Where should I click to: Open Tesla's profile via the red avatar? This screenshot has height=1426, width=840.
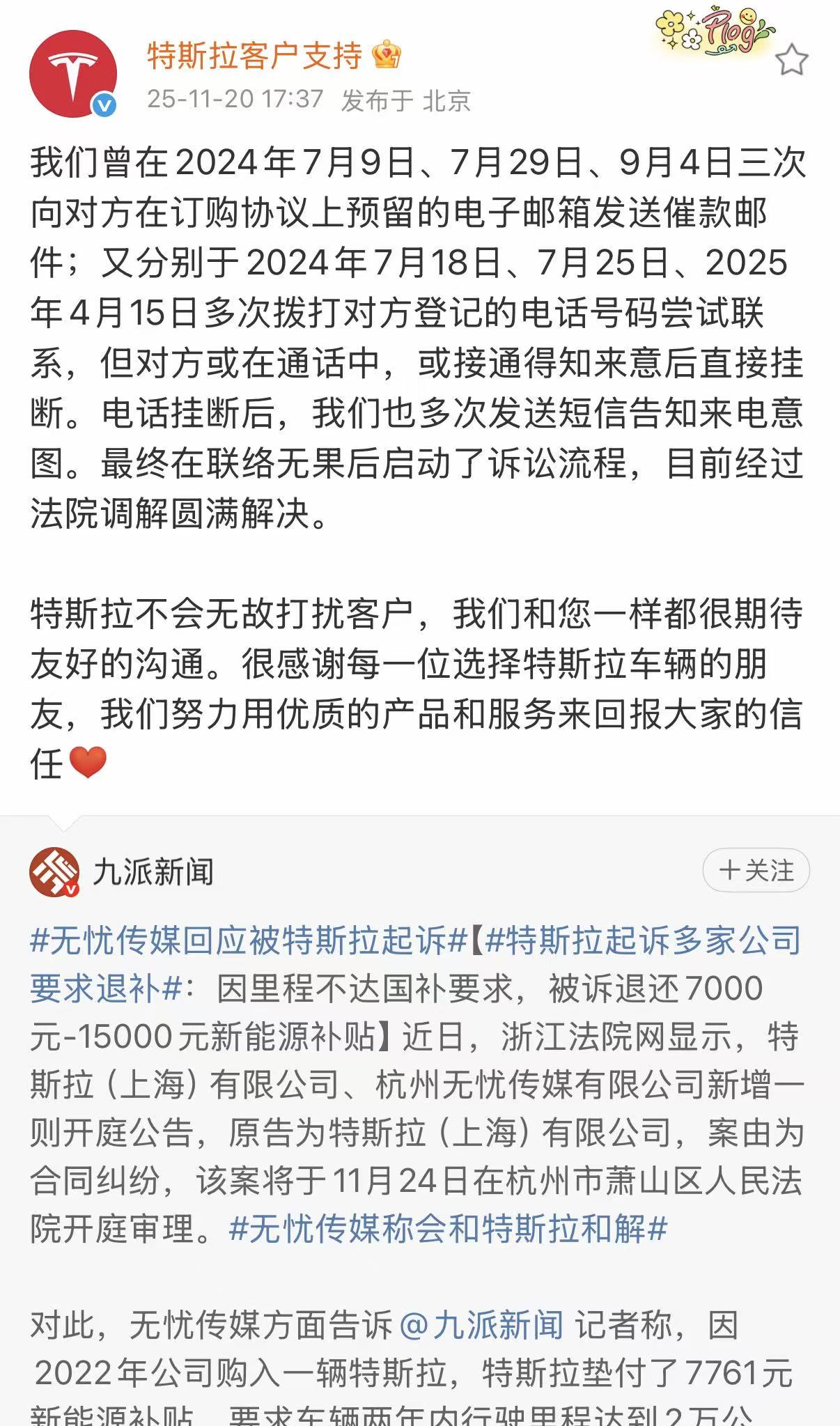pyautogui.click(x=73, y=70)
